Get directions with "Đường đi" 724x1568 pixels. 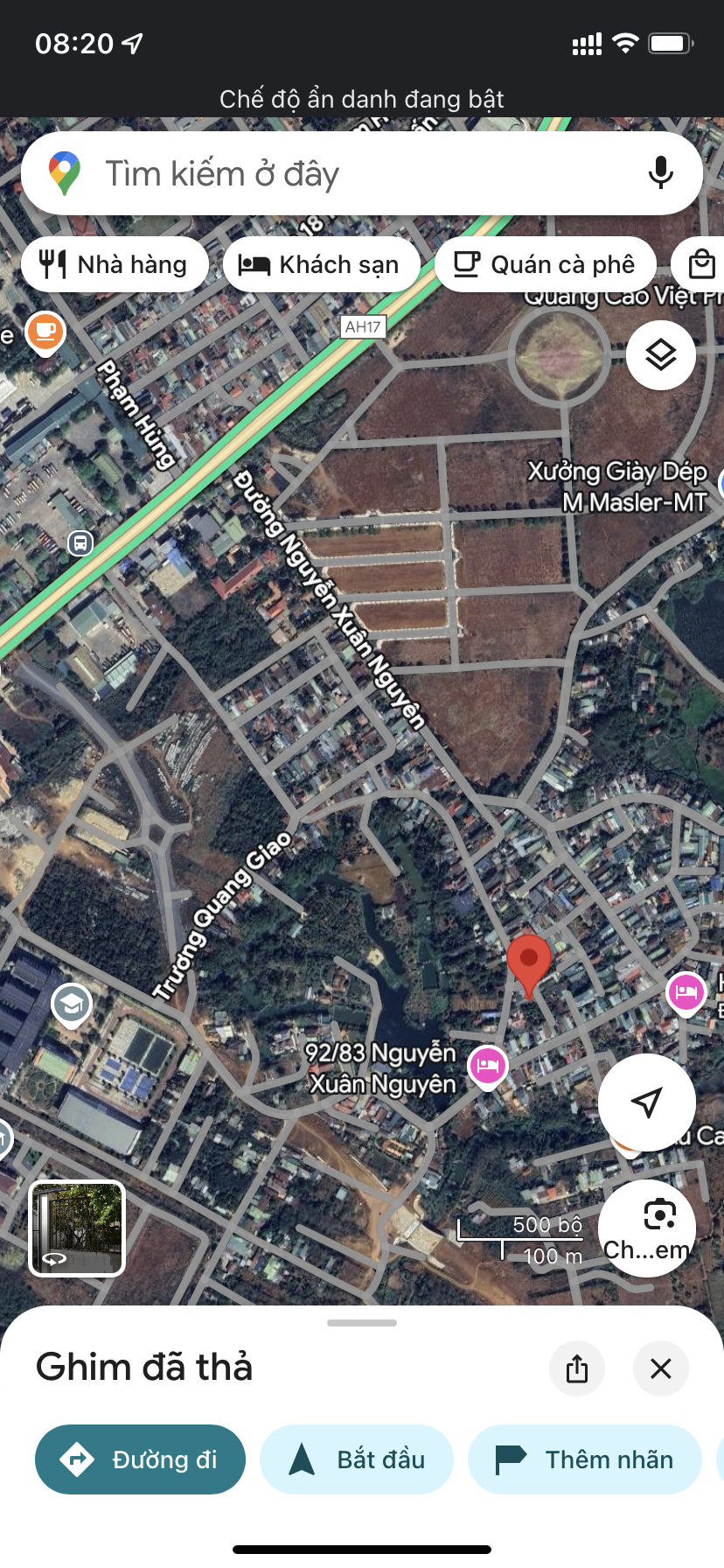(140, 1459)
